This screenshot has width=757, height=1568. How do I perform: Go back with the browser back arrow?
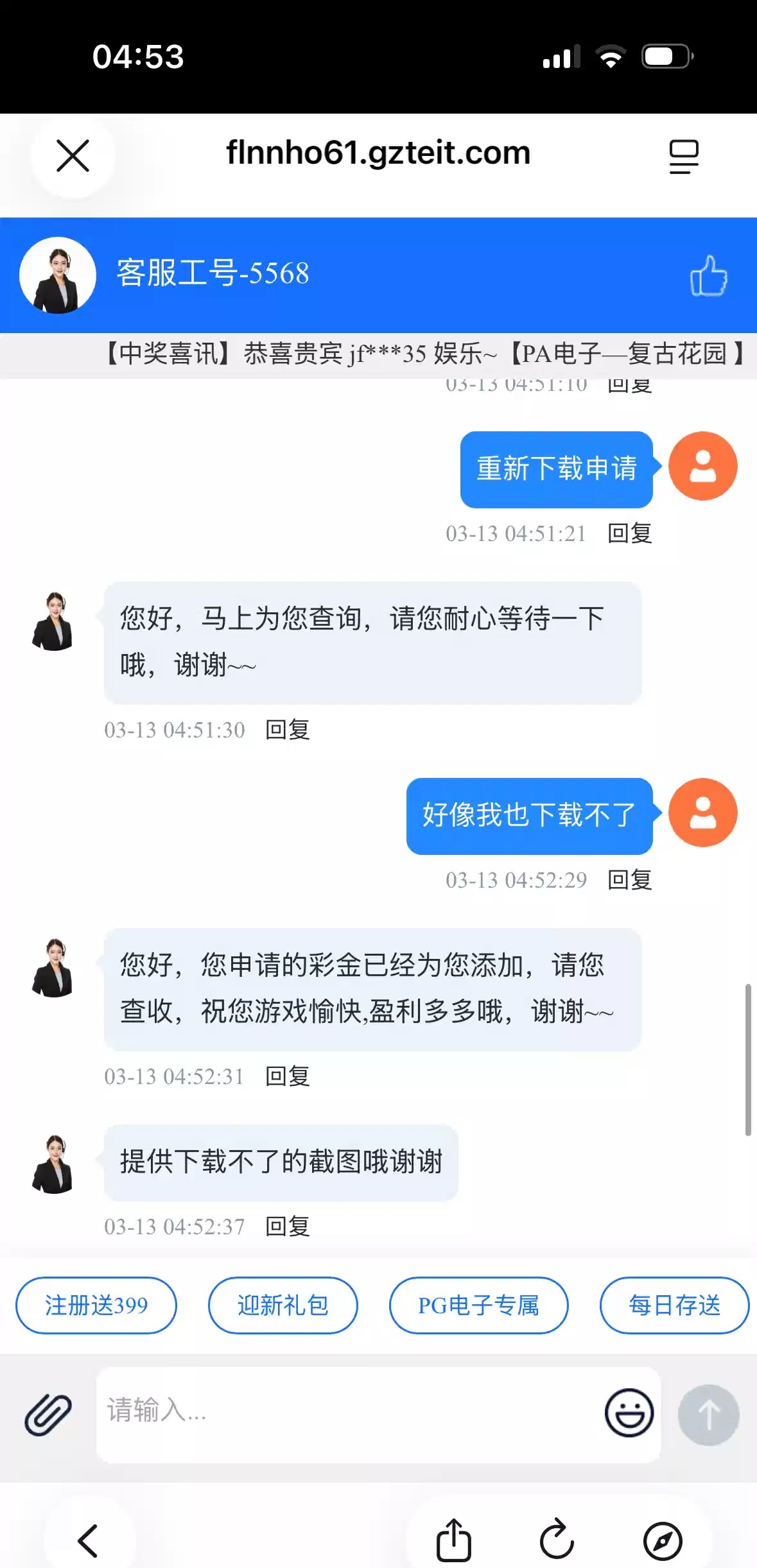pyautogui.click(x=88, y=1540)
